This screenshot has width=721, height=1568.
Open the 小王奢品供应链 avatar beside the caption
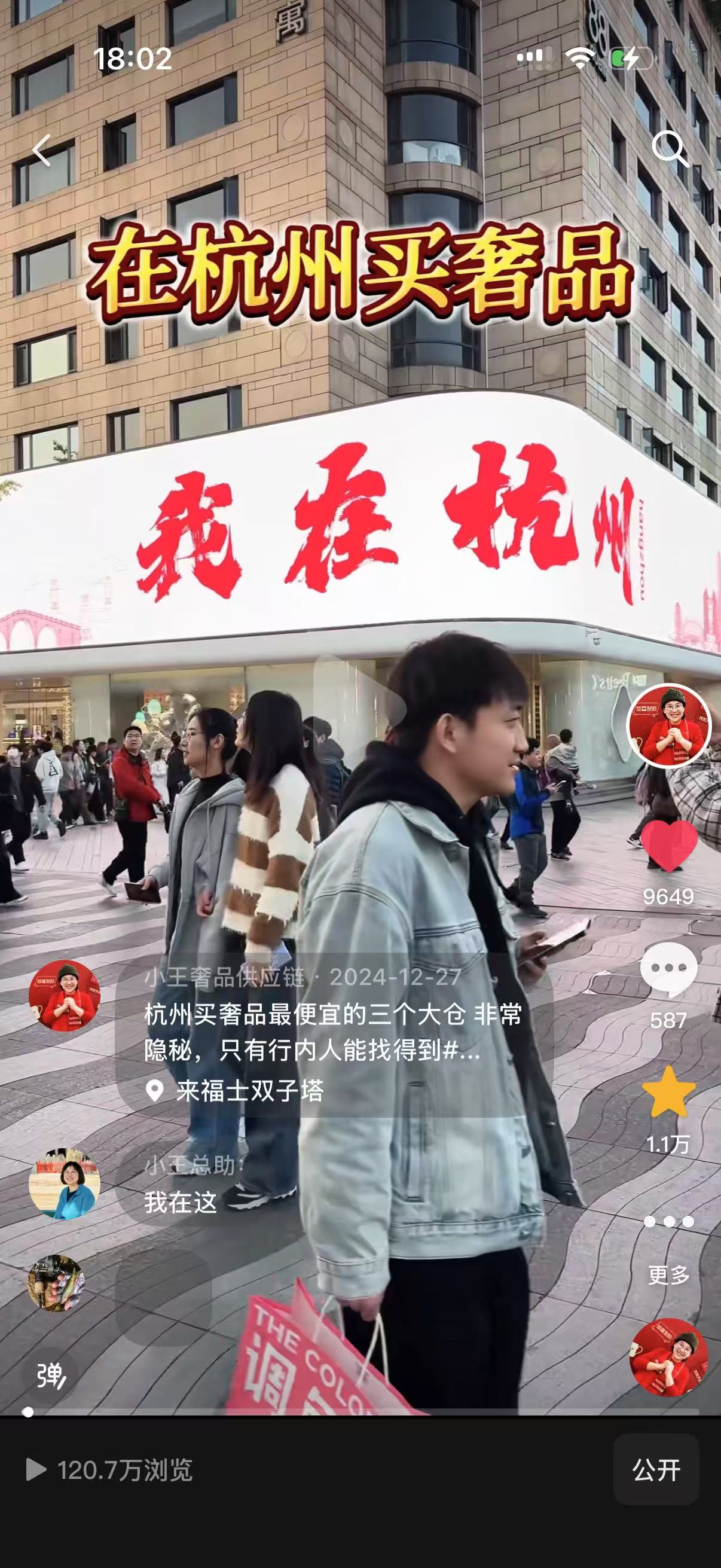[x=64, y=996]
